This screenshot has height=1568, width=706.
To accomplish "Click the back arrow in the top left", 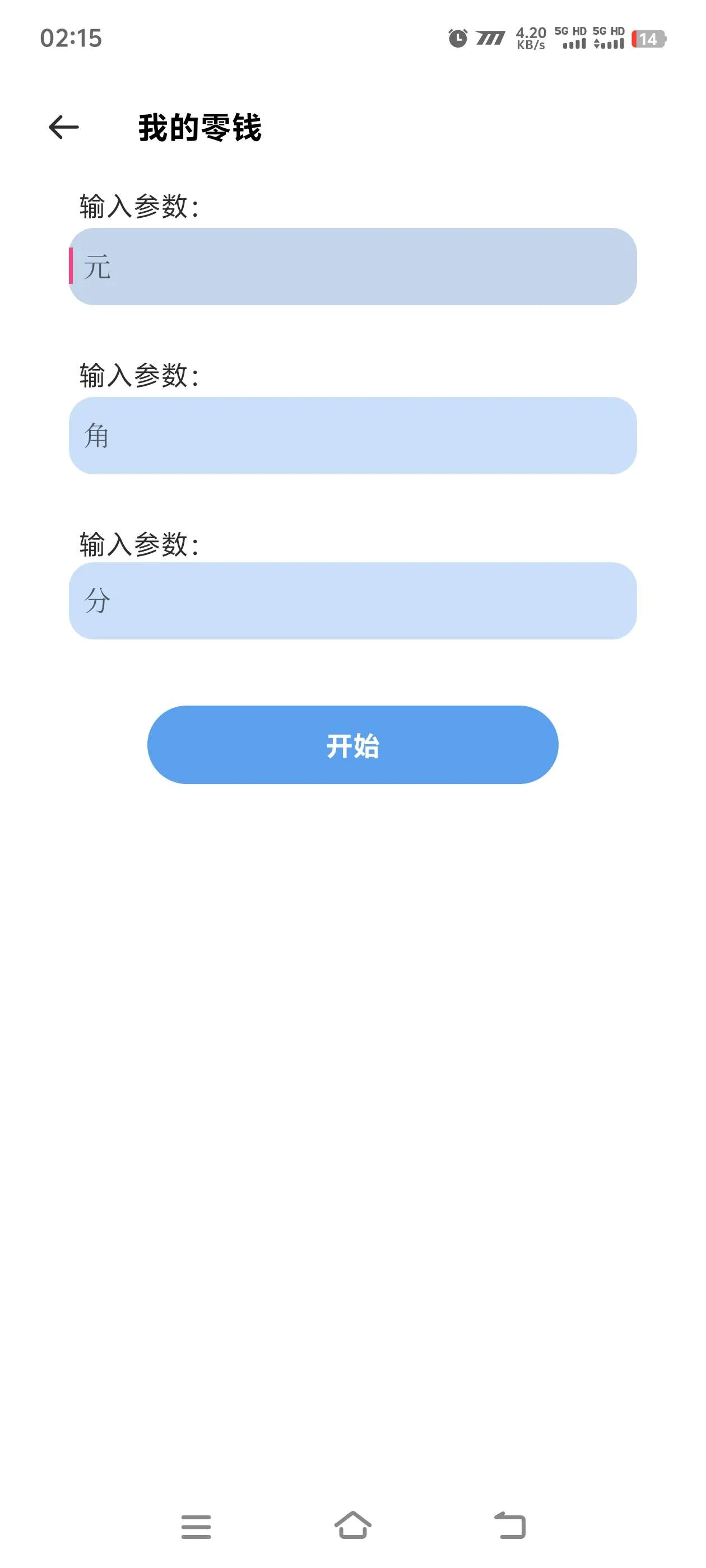I will (63, 127).
